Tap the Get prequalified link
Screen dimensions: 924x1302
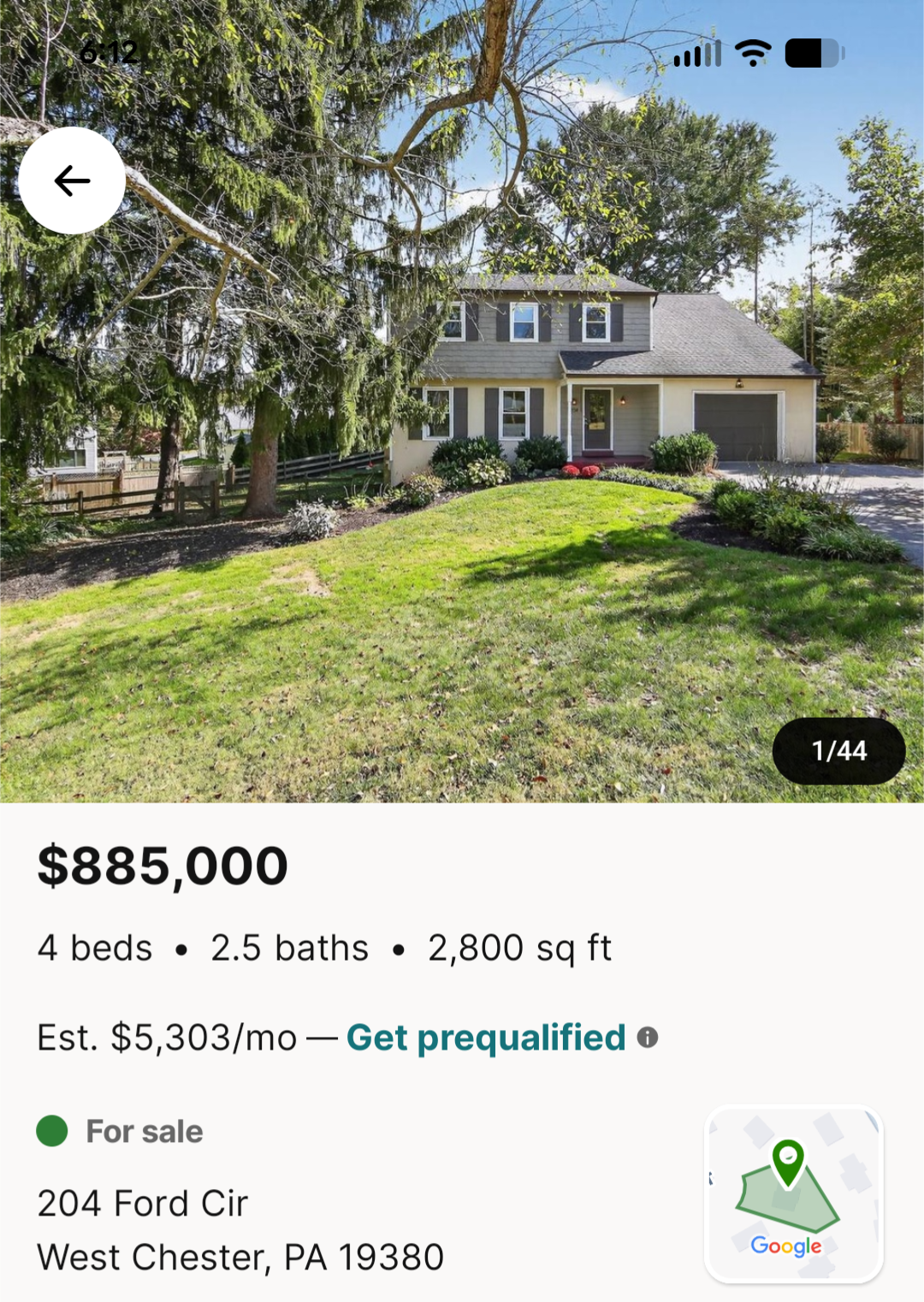[x=485, y=1038]
